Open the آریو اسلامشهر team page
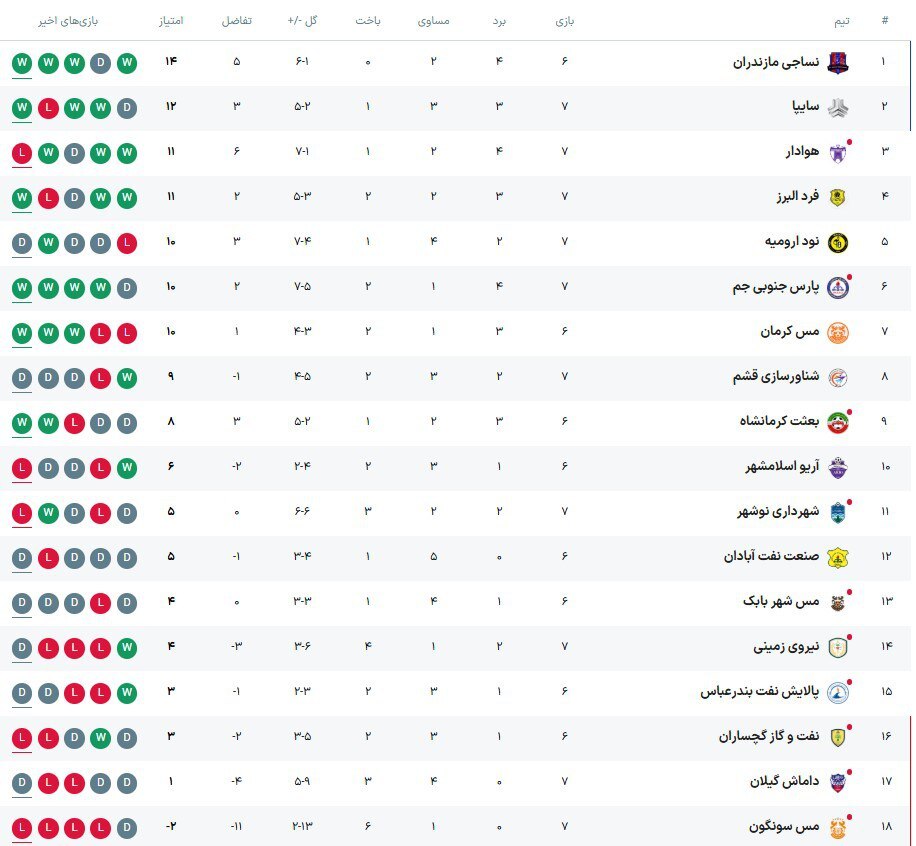This screenshot has width=916, height=846. (781, 467)
